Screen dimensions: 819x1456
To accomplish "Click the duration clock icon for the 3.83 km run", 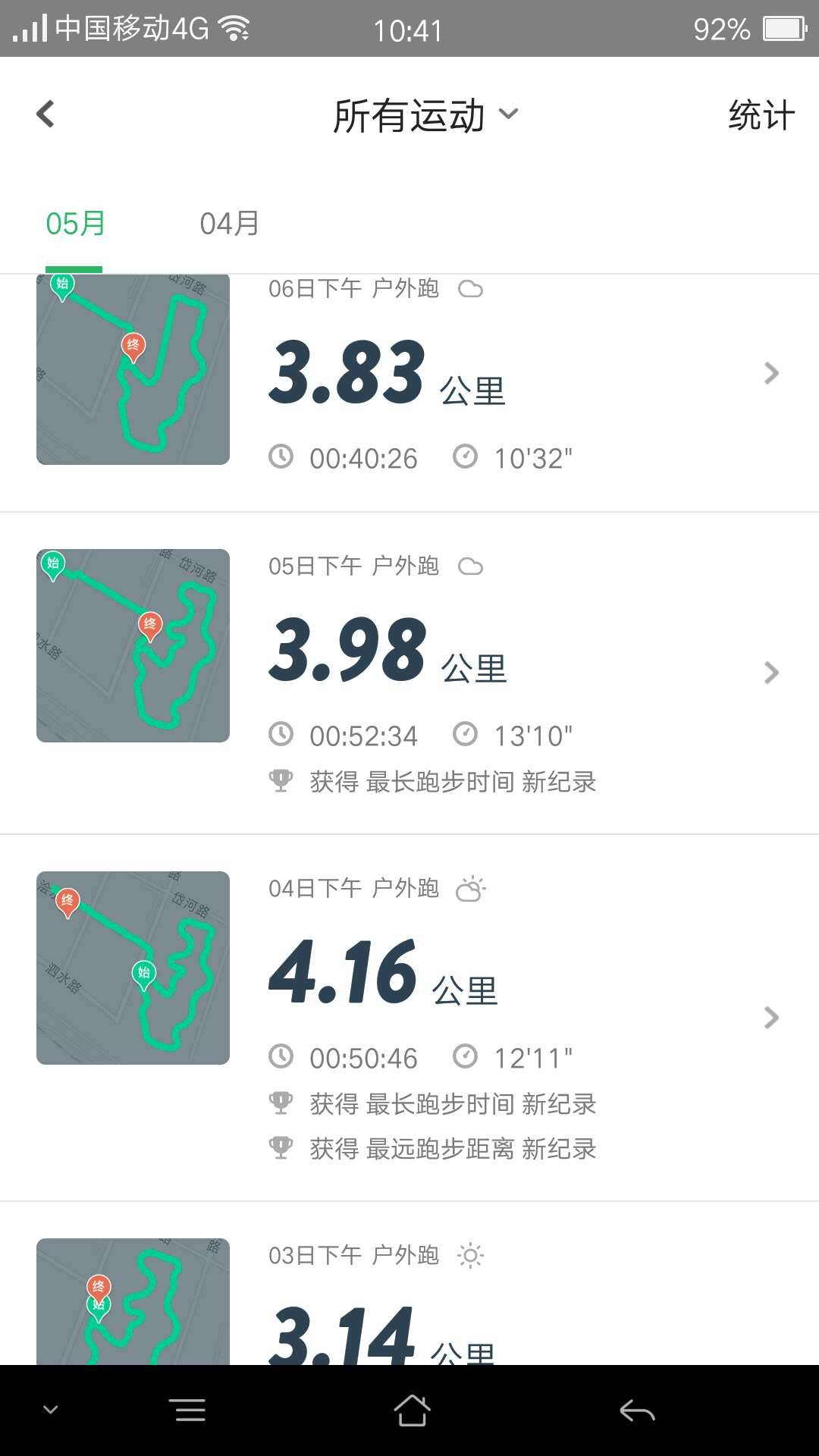I will click(282, 457).
